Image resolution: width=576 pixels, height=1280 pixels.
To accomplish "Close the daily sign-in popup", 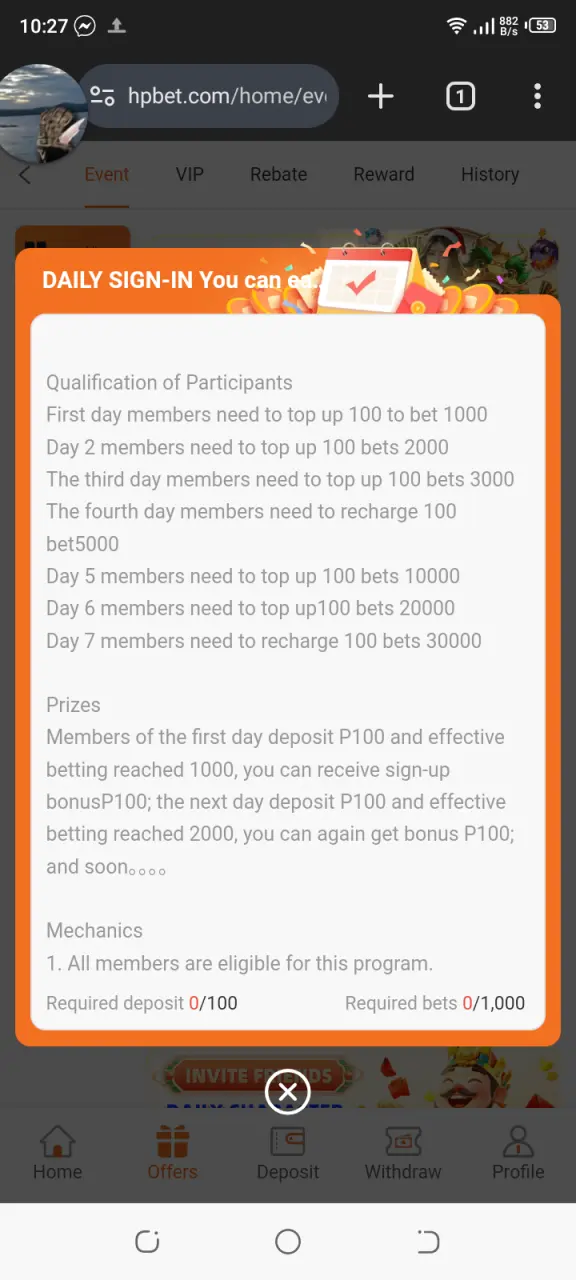I will 287,1092.
